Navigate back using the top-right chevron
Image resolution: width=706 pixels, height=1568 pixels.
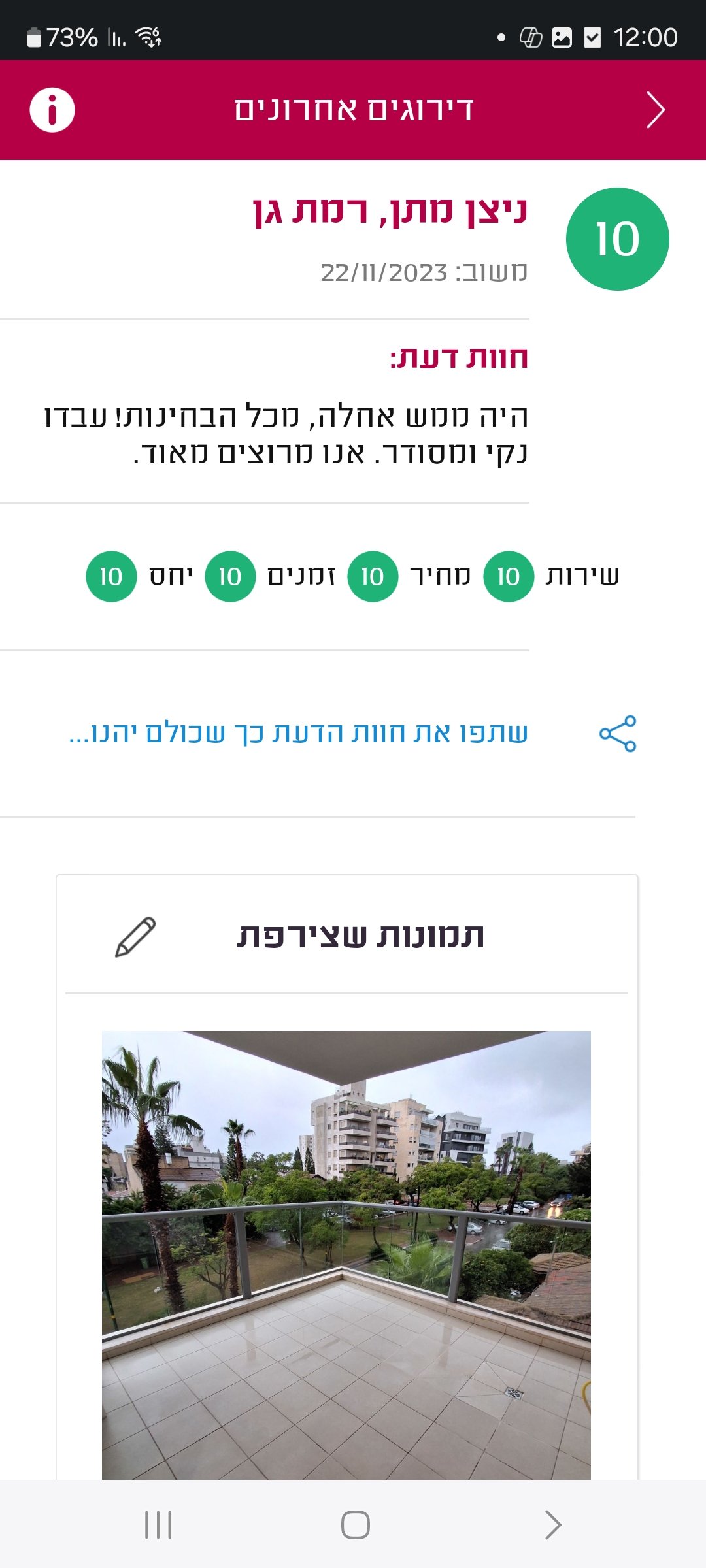(656, 110)
